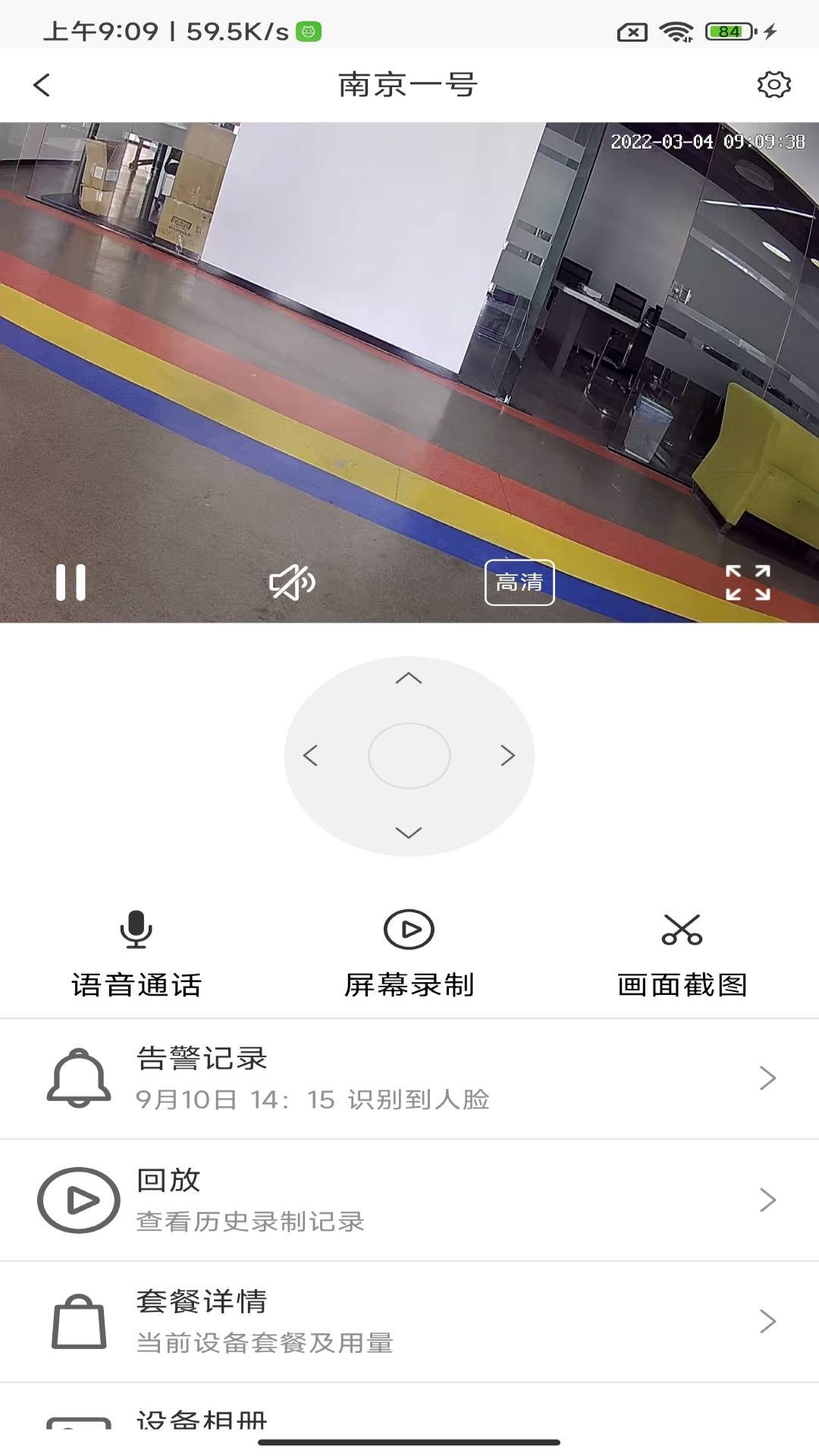
Task: Pause the live video feed
Action: coord(71,582)
